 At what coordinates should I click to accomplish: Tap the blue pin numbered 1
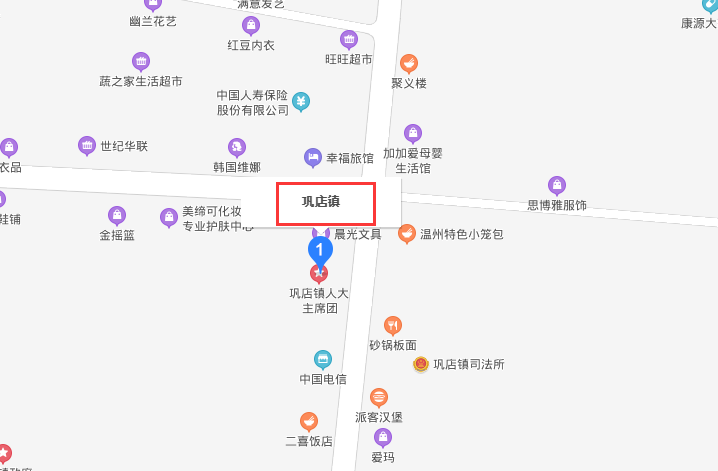319,247
